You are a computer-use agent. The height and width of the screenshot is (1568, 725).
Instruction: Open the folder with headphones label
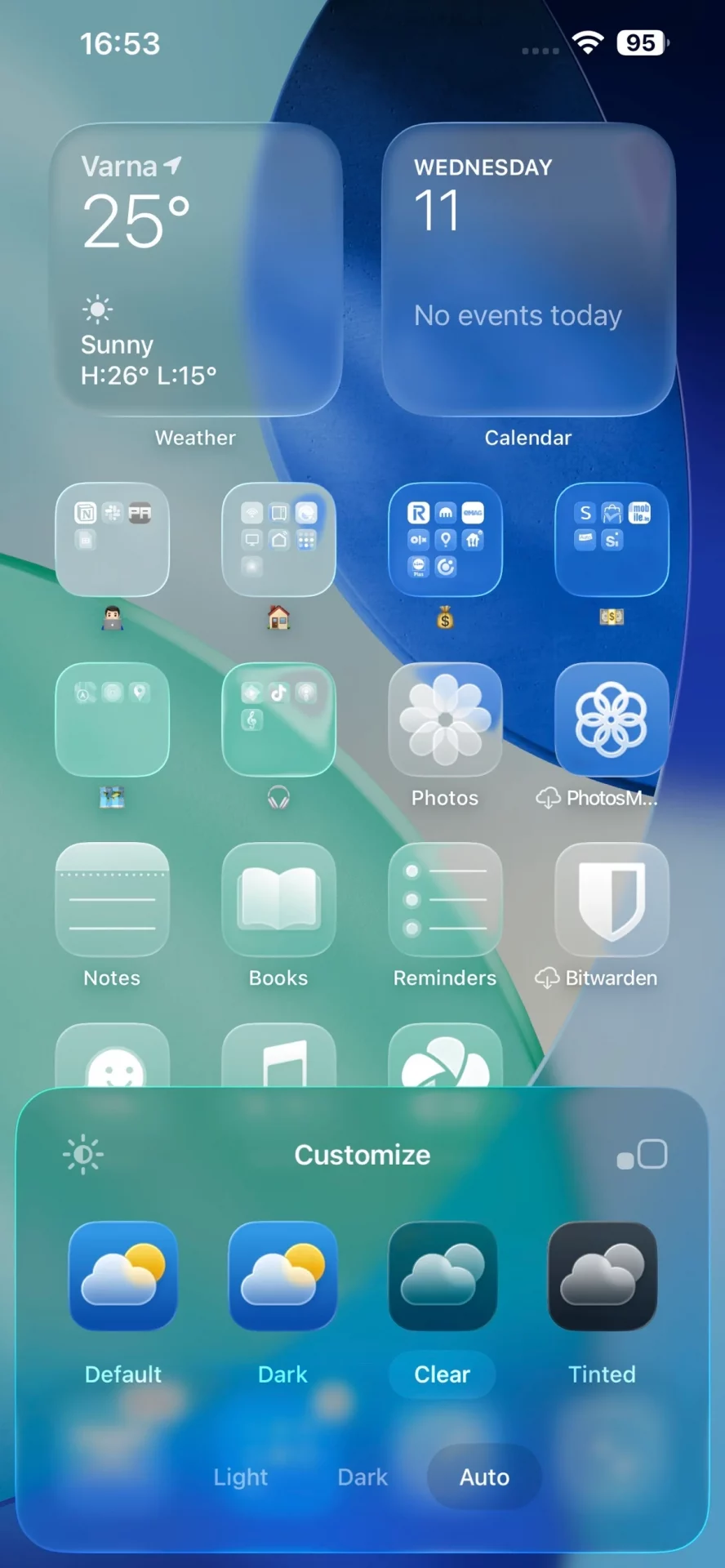coord(278,719)
